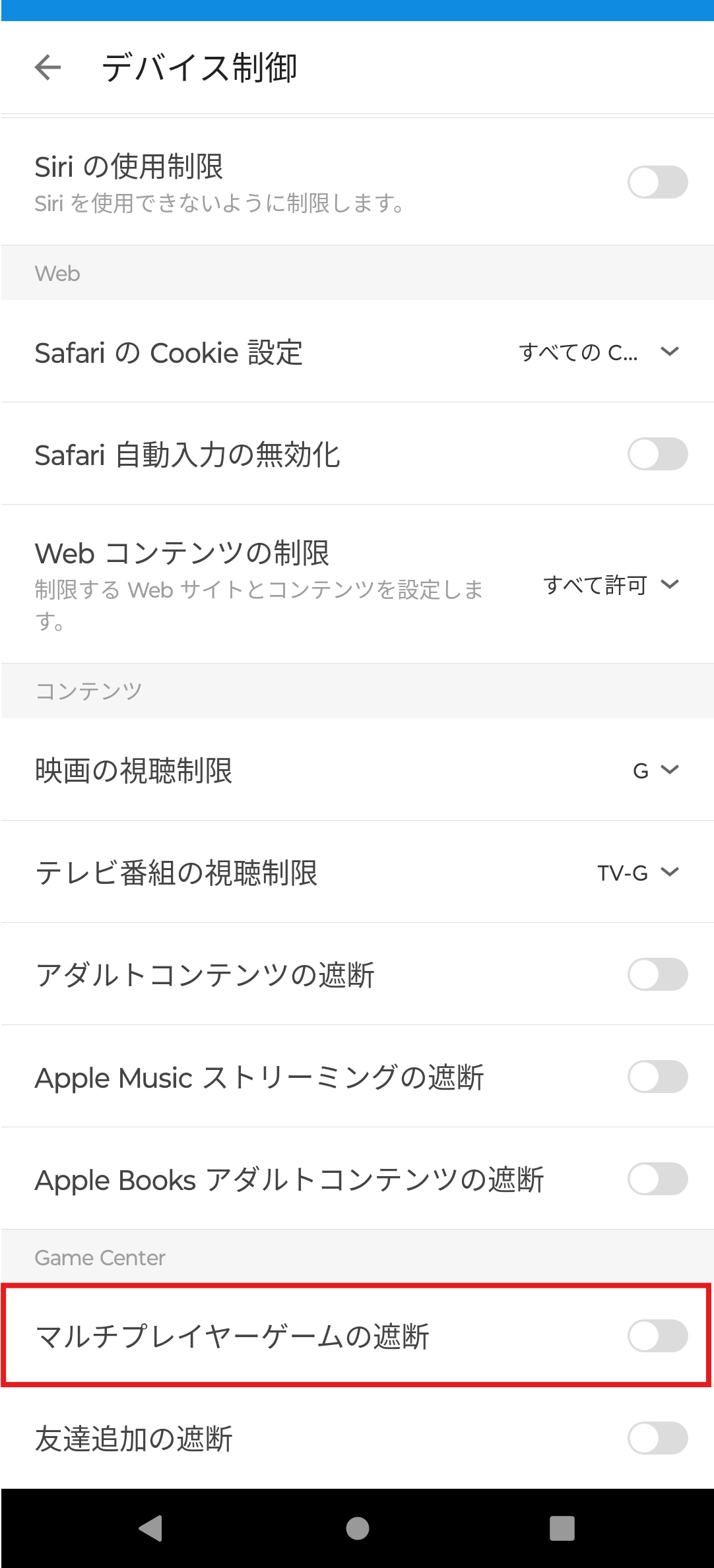
Task: Turn on アダルトコンテンツの遮断
Action: tap(657, 974)
